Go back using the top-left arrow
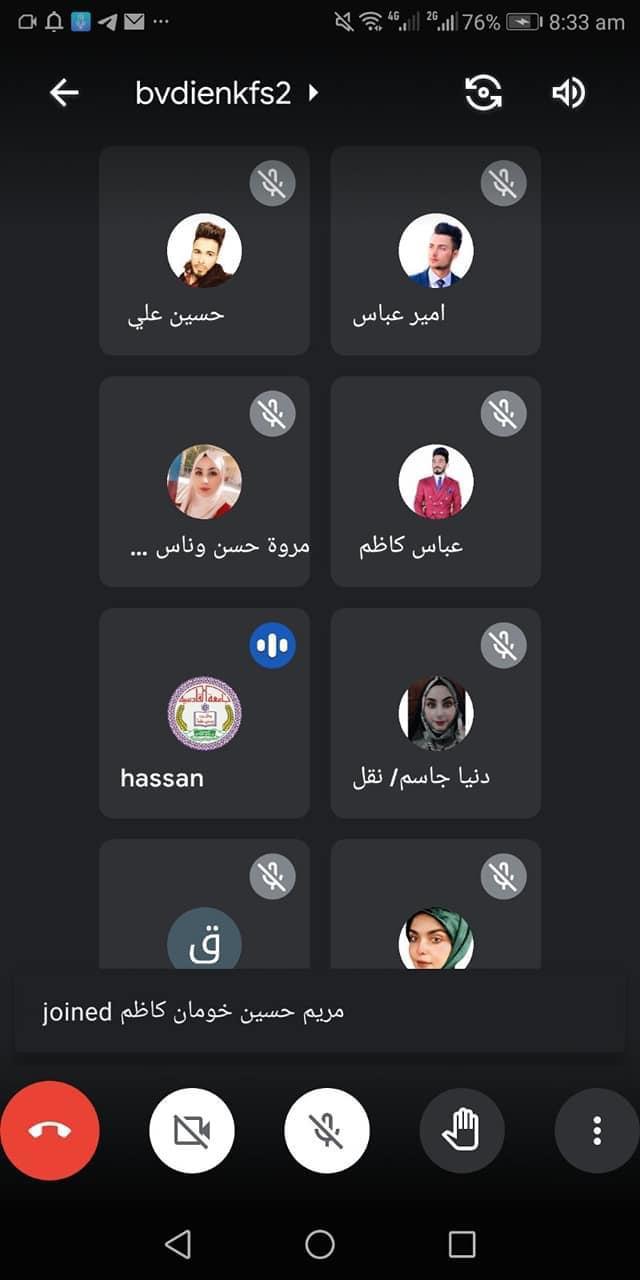This screenshot has height=1280, width=640. pos(64,93)
